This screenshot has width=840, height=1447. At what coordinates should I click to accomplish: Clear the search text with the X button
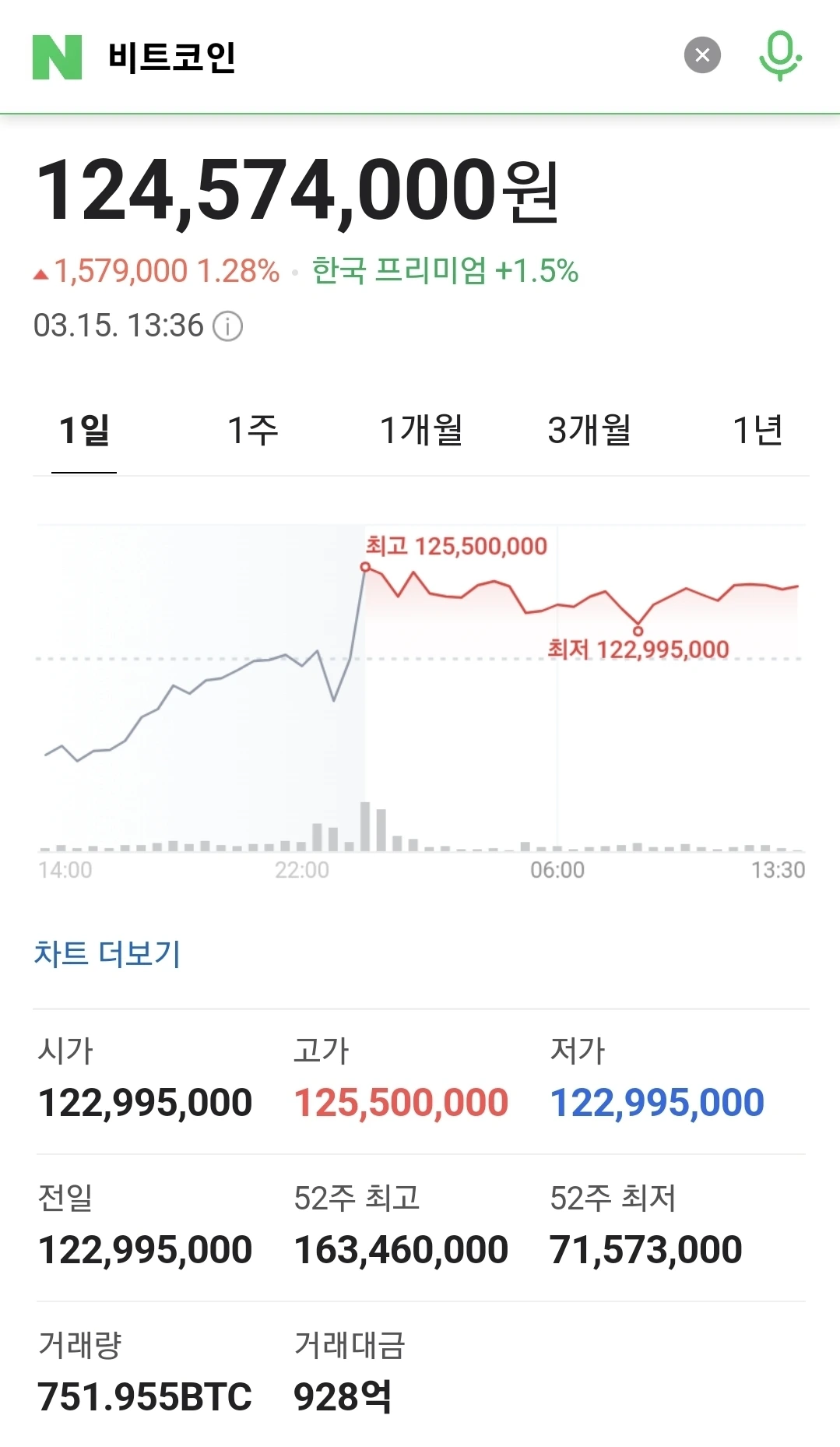(701, 55)
